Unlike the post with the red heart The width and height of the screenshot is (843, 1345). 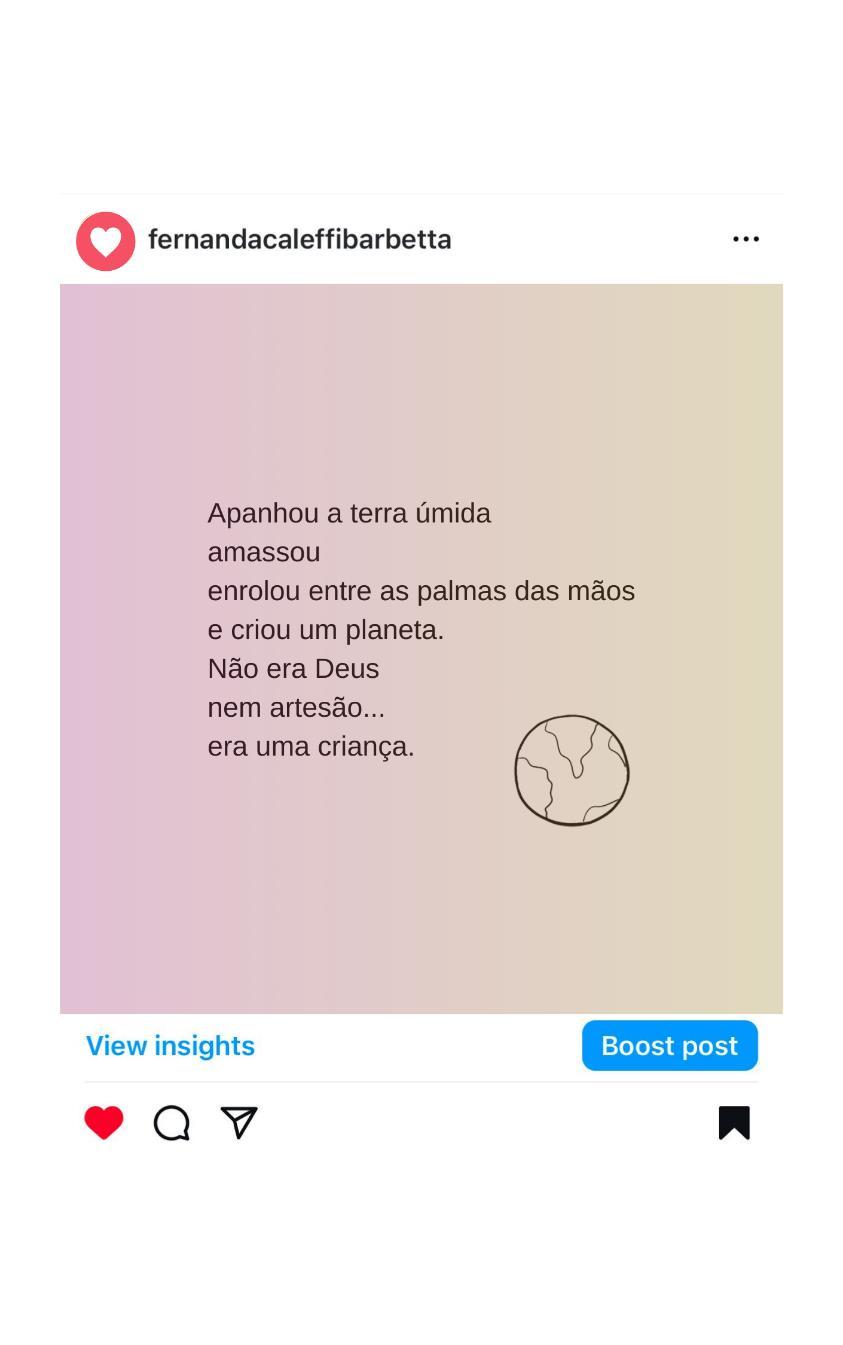coord(104,1122)
